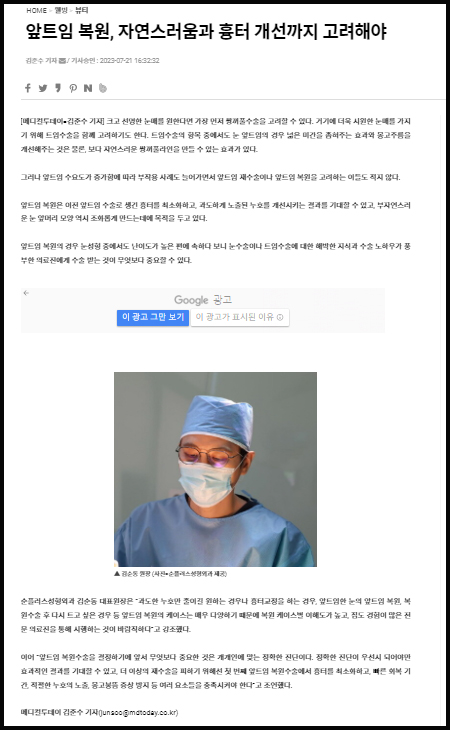450x730 pixels.
Task: Tap the 이 광고 그만 보기 button
Action: [x=153, y=317]
